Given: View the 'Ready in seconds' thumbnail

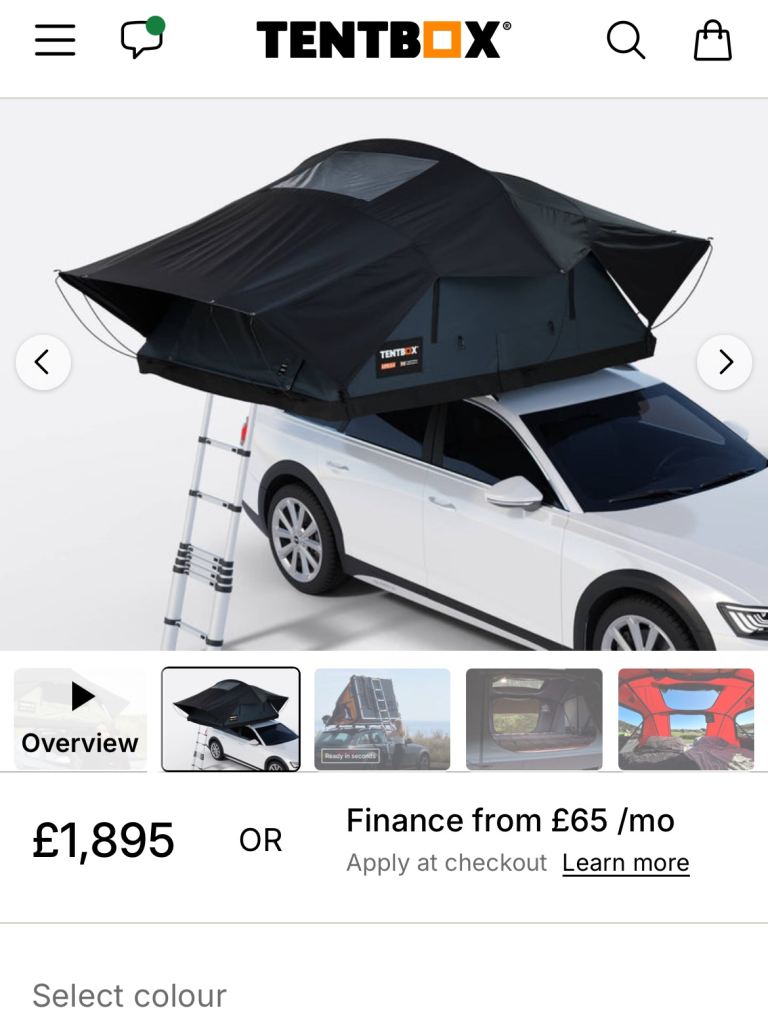Looking at the screenshot, I should [x=383, y=716].
